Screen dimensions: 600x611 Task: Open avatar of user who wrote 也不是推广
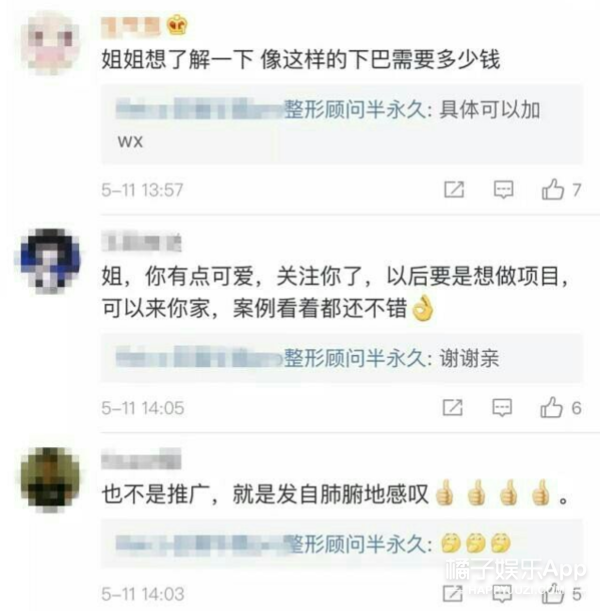pos(48,477)
